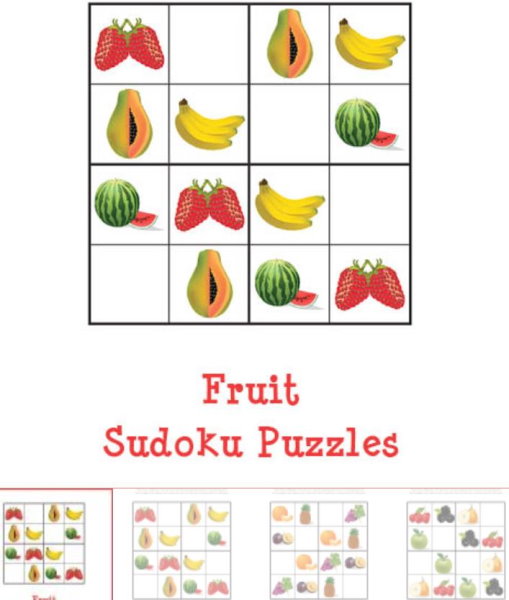Open the faded strawberry-papaya-banana puzzle thumbnail
509x600 pixels.
click(x=181, y=545)
